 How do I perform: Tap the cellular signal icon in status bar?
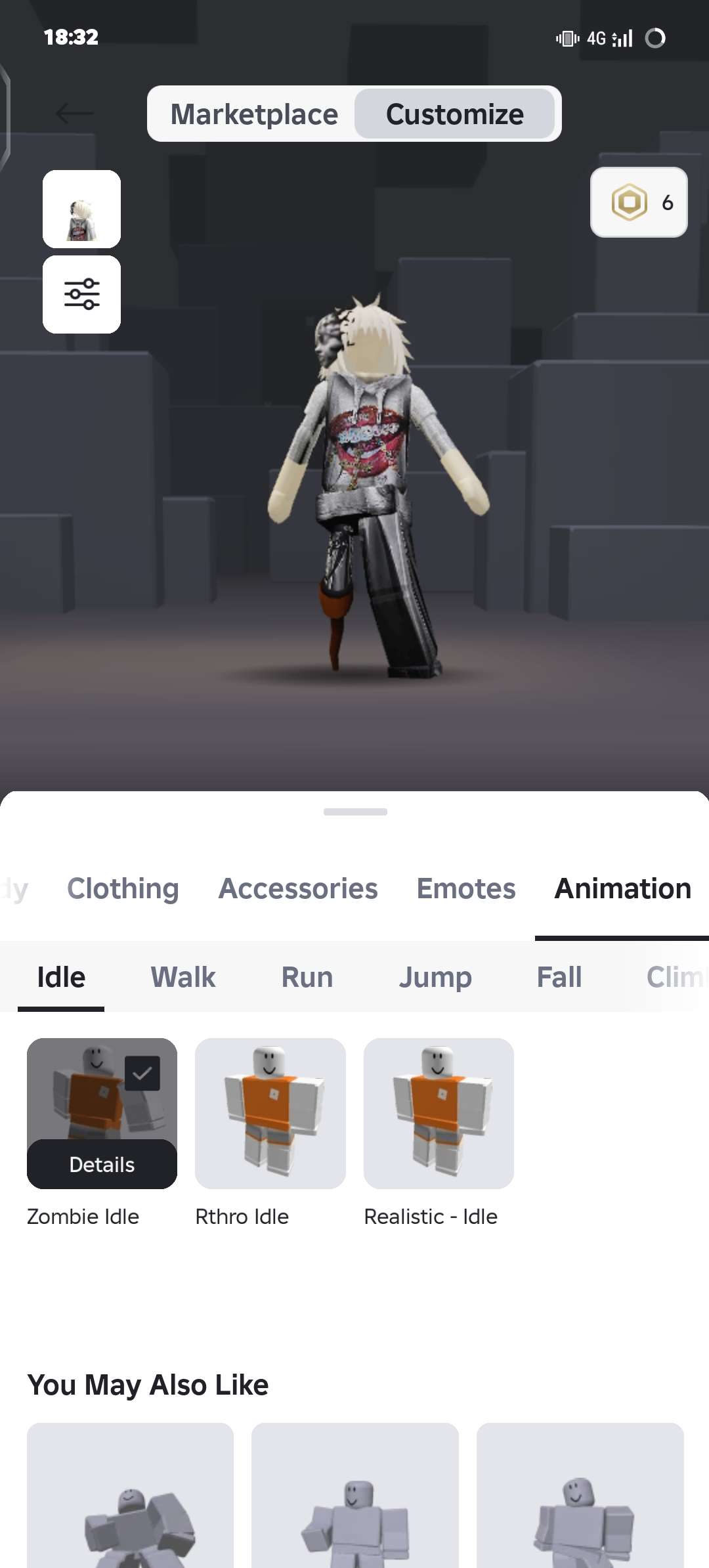click(x=622, y=37)
